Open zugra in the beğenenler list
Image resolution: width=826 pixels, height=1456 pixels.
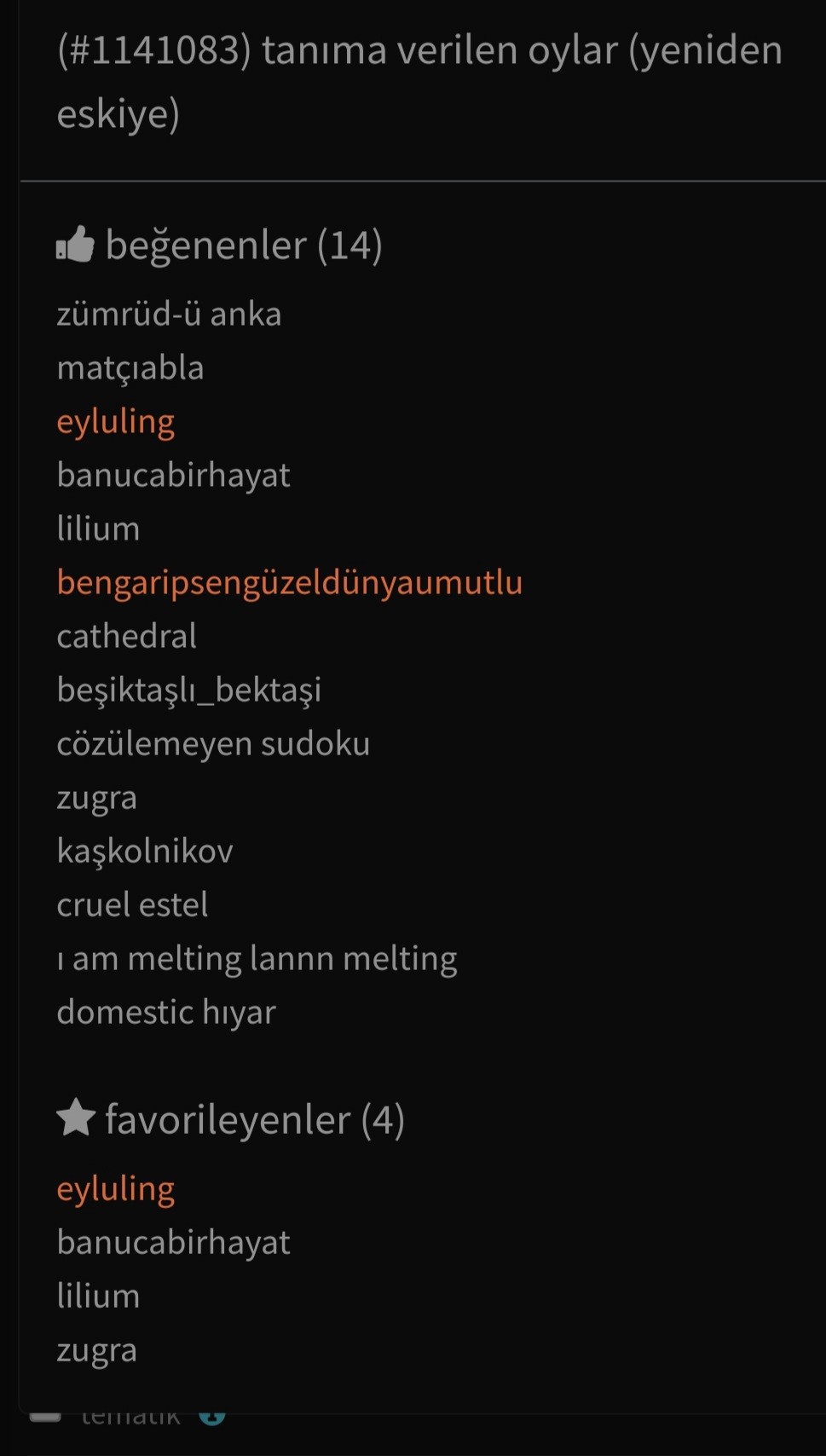tap(96, 798)
